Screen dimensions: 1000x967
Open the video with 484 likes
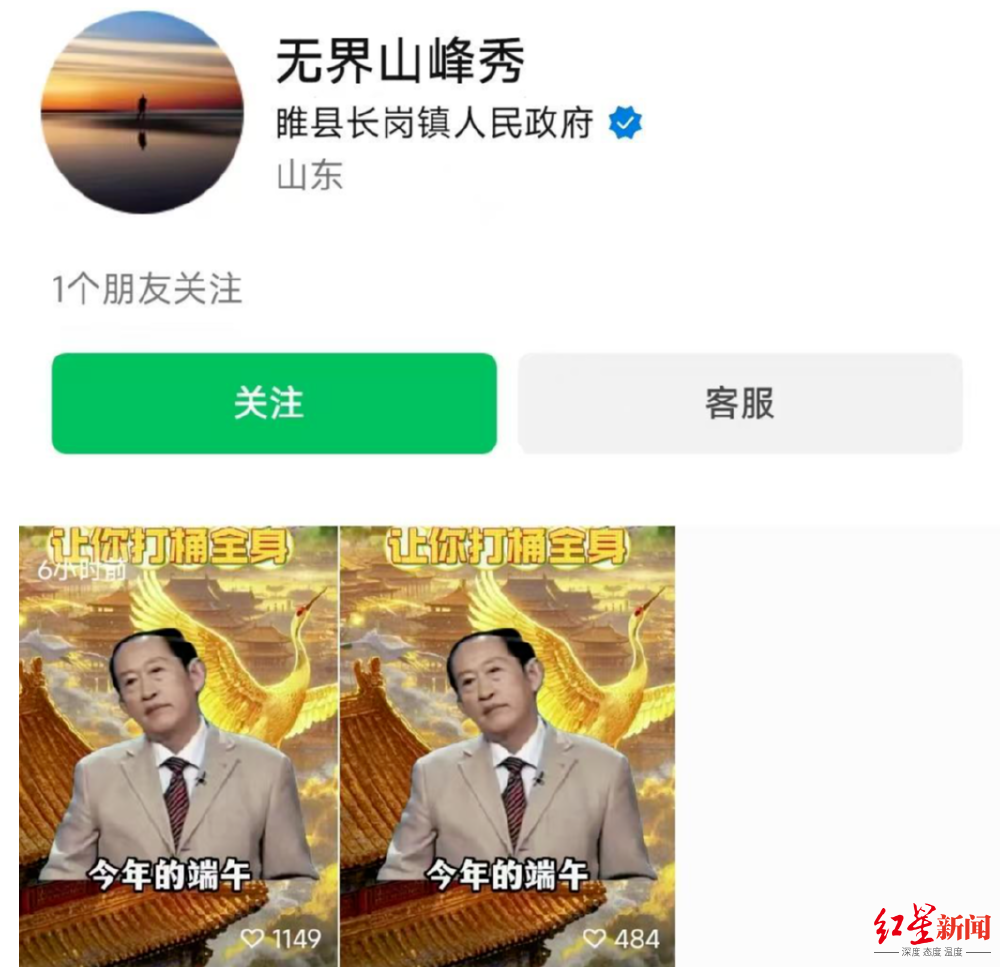tap(507, 745)
